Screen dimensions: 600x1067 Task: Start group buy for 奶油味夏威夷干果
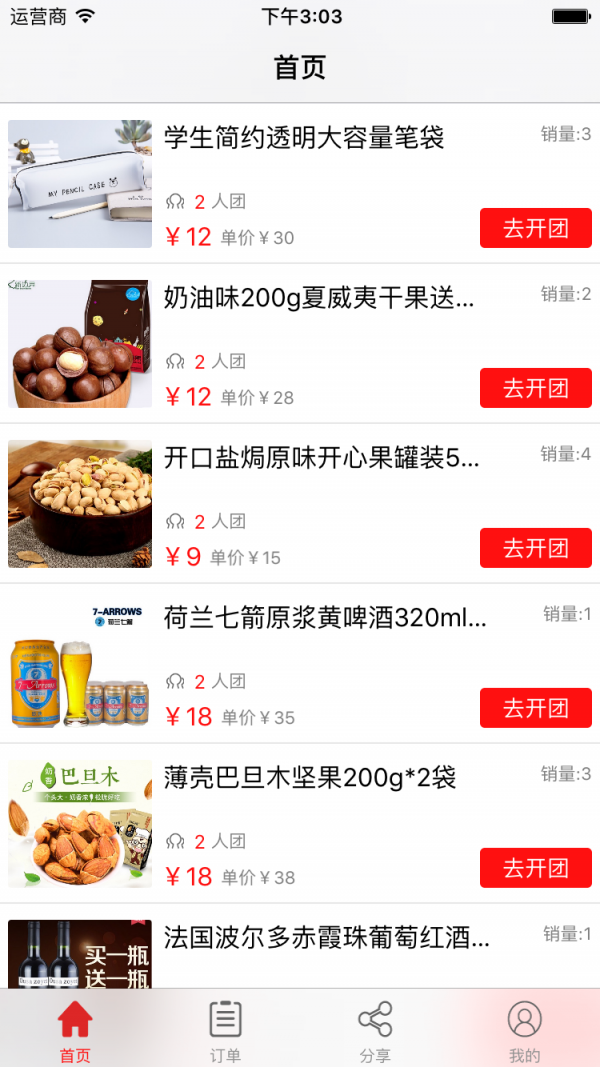tap(535, 388)
